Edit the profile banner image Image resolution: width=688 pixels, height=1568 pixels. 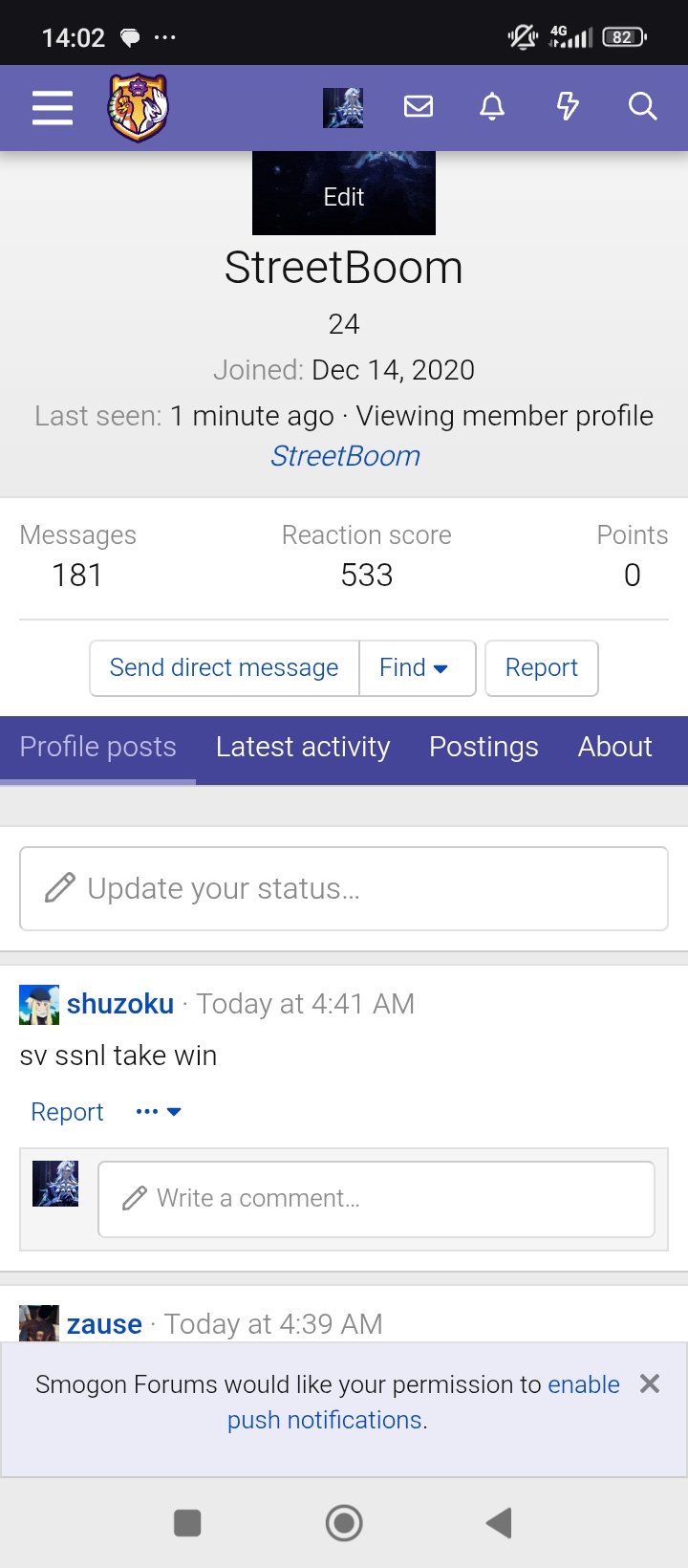pyautogui.click(x=344, y=196)
